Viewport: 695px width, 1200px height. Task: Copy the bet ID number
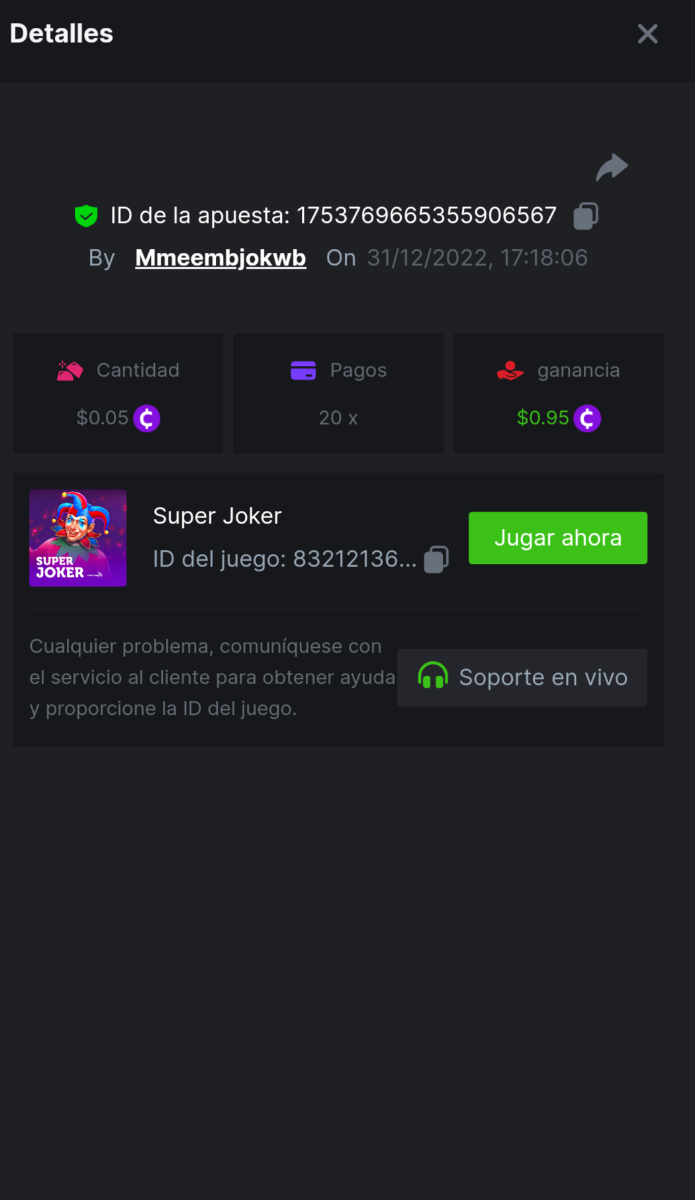click(586, 216)
